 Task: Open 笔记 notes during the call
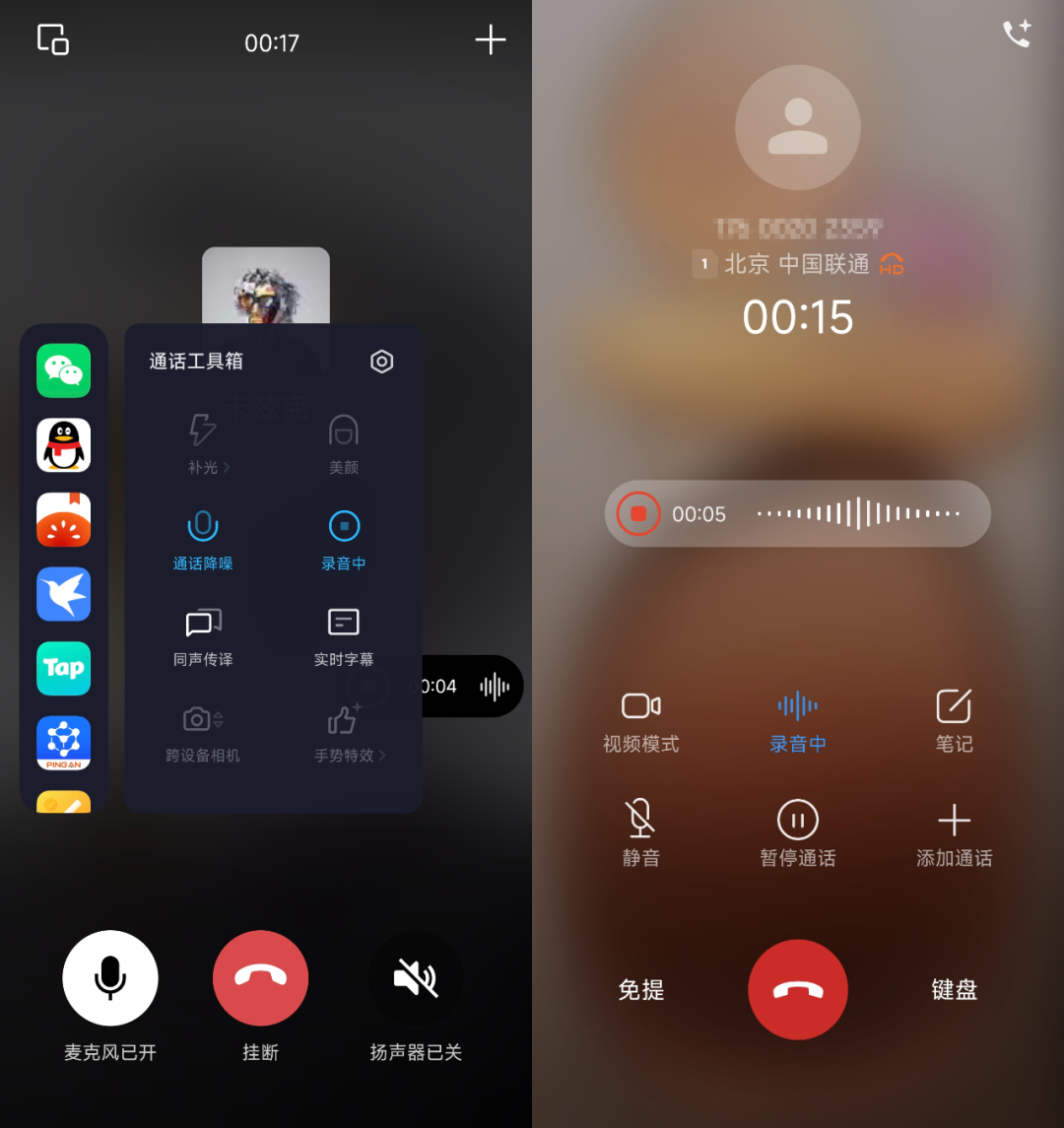point(954,720)
